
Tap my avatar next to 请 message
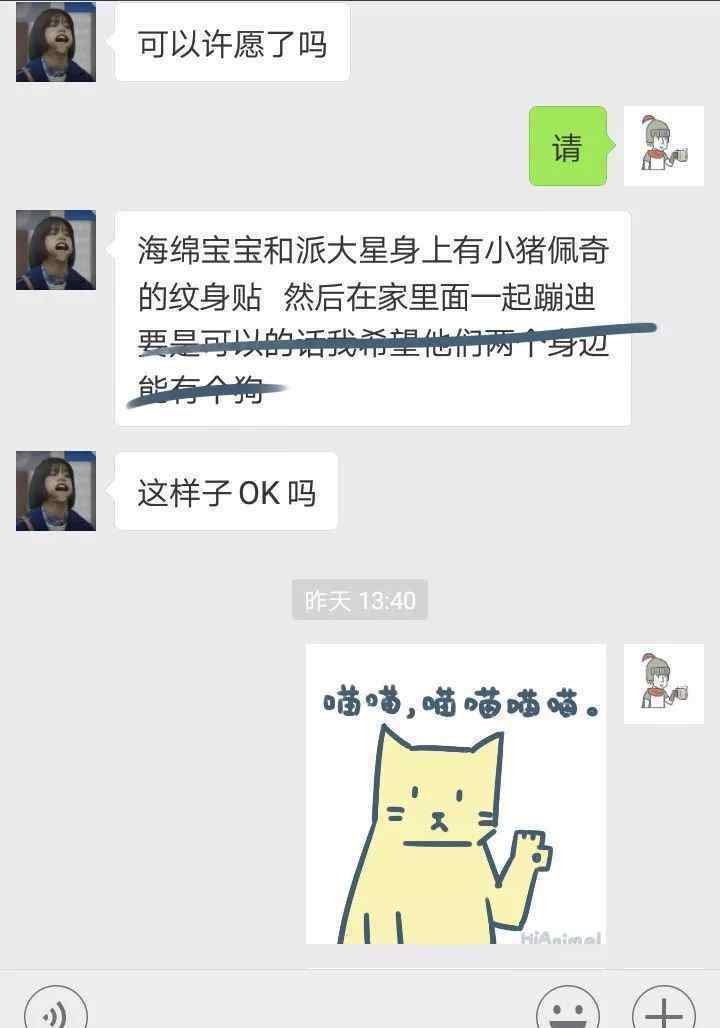(663, 146)
